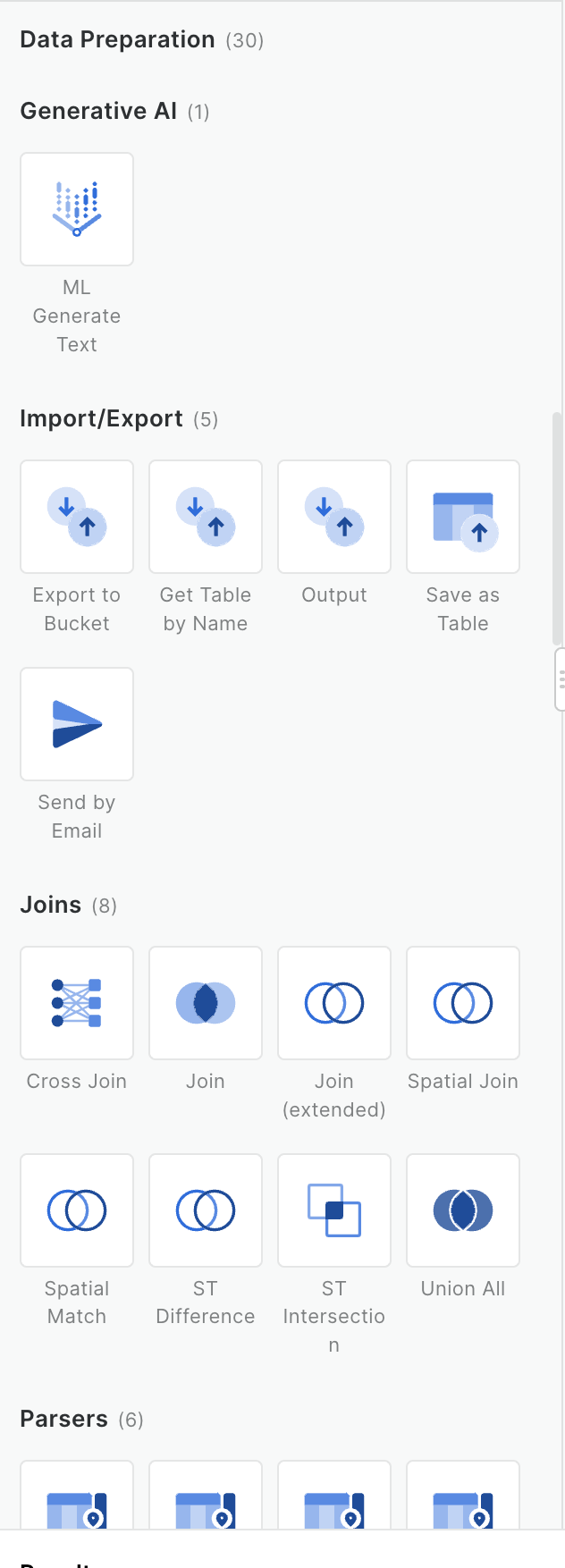
Task: Select the Output component
Action: pos(334,517)
